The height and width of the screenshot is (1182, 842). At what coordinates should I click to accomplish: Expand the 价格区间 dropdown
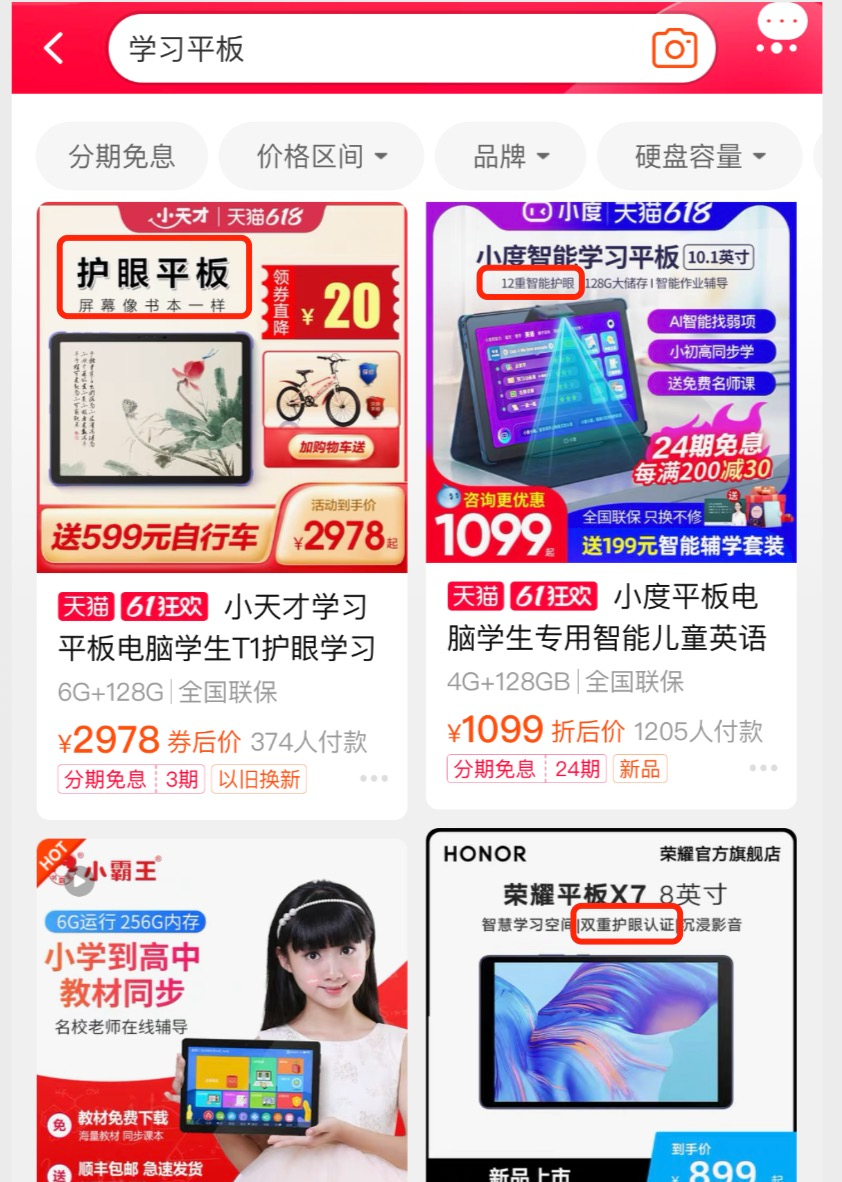coord(321,156)
